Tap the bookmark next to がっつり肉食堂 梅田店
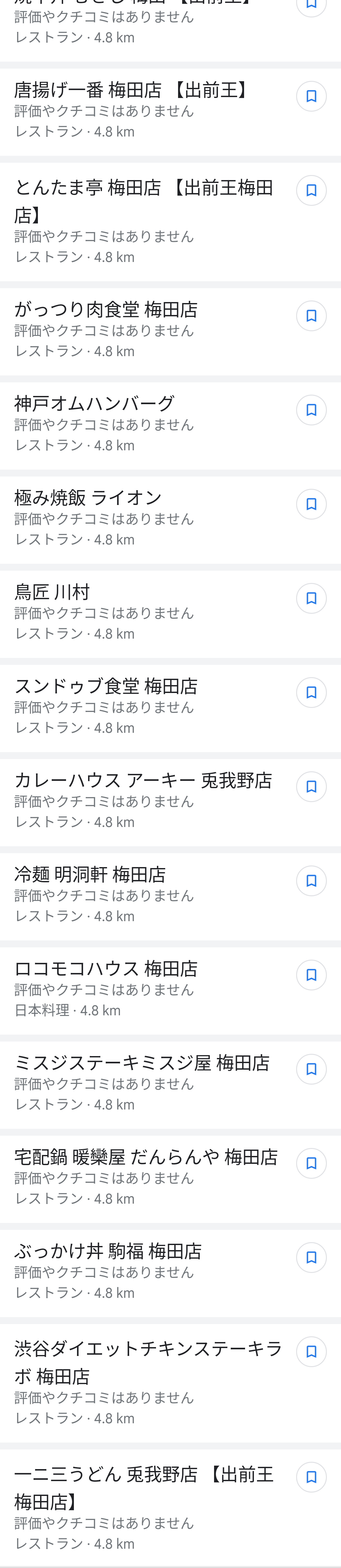This screenshot has height=1568, width=341. click(311, 316)
